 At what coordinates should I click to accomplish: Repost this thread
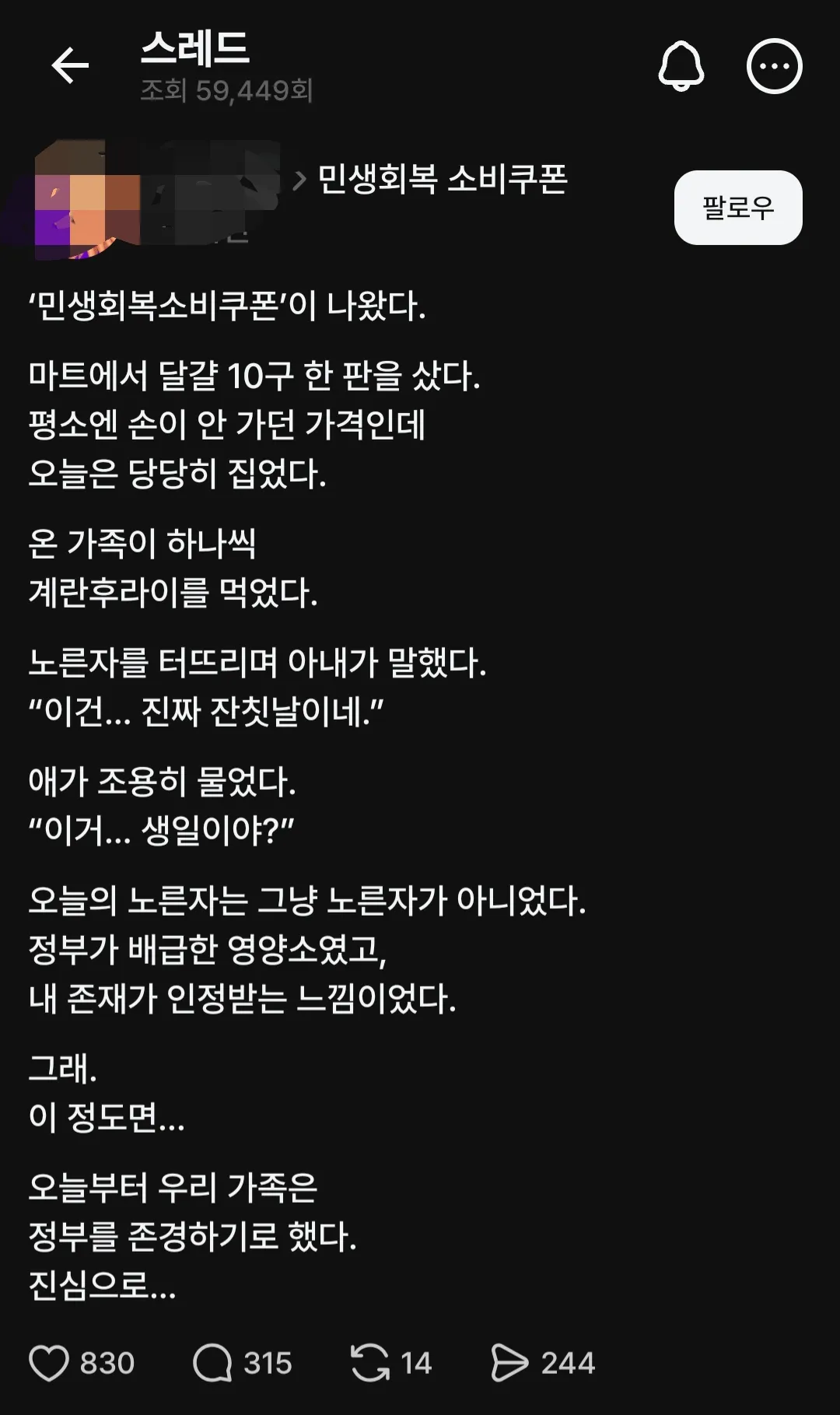point(370,1363)
